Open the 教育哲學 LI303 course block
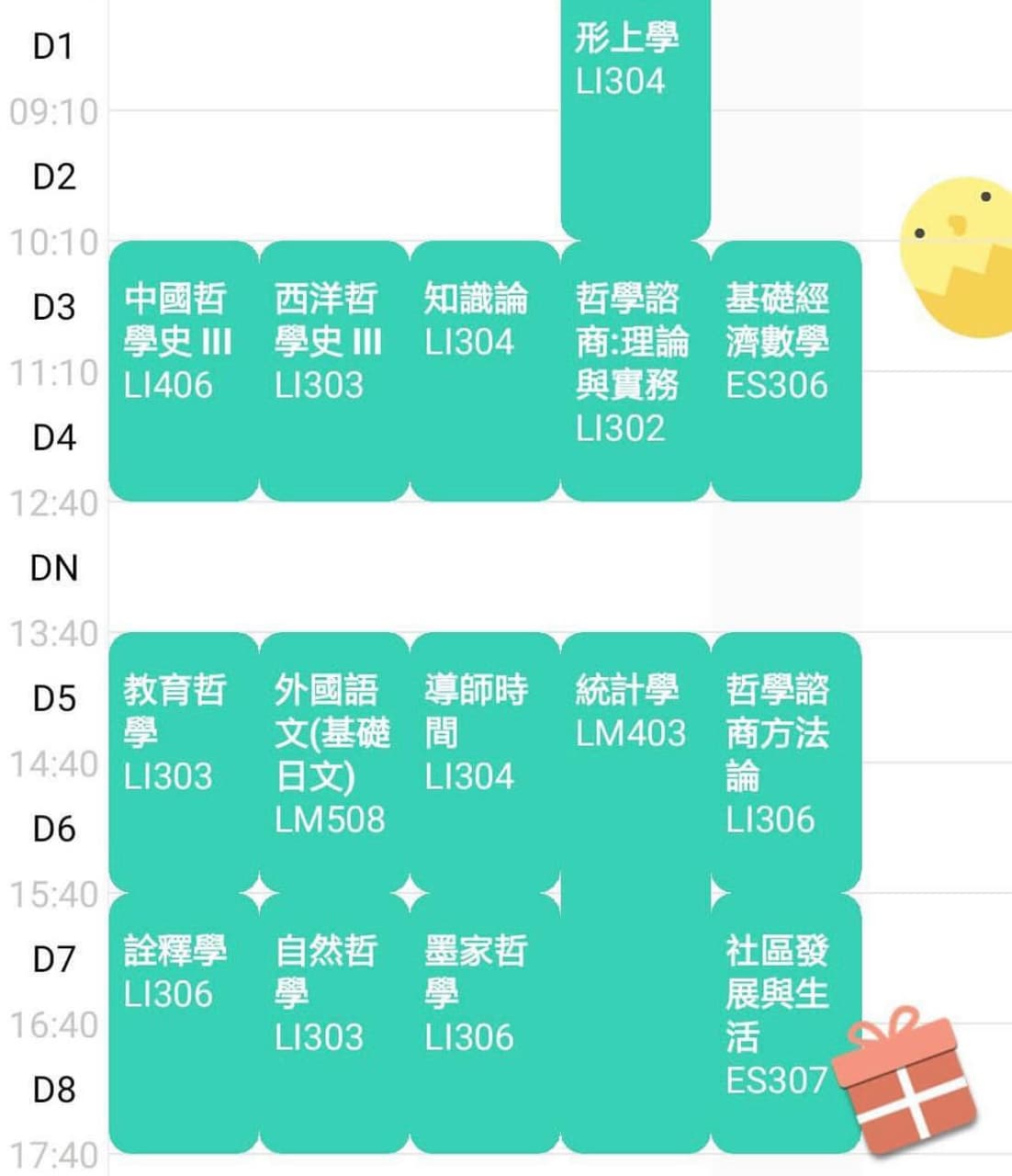This screenshot has height=1176, width=1012. (x=183, y=761)
